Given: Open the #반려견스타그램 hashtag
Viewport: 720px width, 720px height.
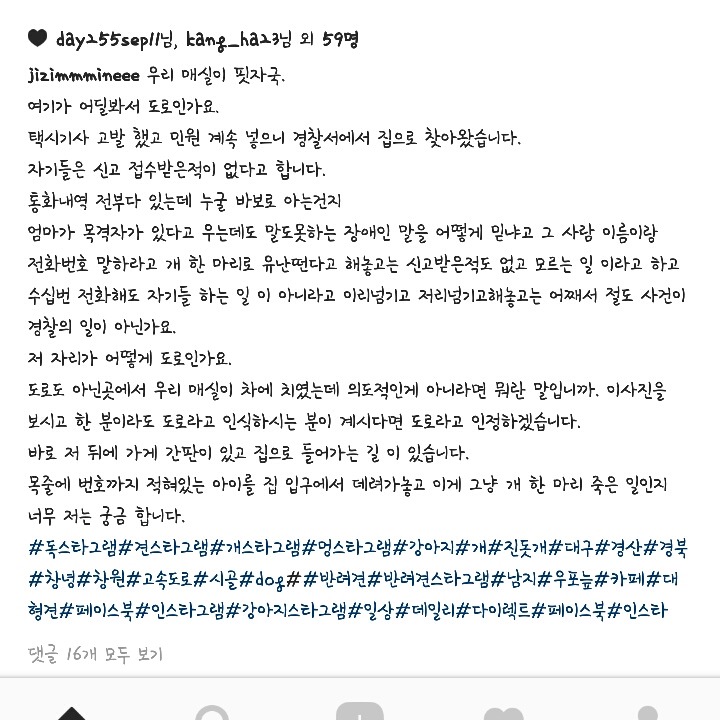Looking at the screenshot, I should pyautogui.click(x=429, y=579).
